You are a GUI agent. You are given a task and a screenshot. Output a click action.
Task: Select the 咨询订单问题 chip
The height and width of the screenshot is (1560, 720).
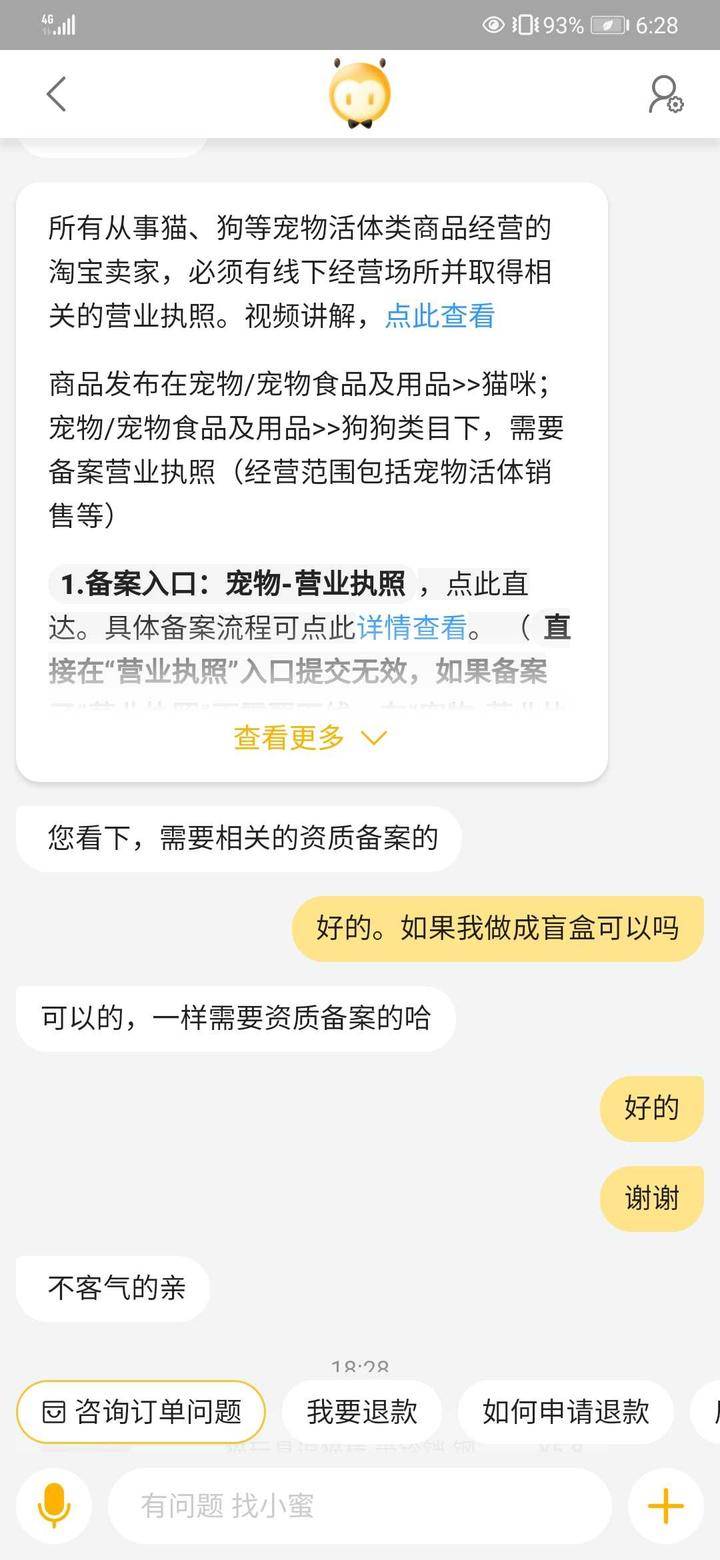click(141, 1411)
